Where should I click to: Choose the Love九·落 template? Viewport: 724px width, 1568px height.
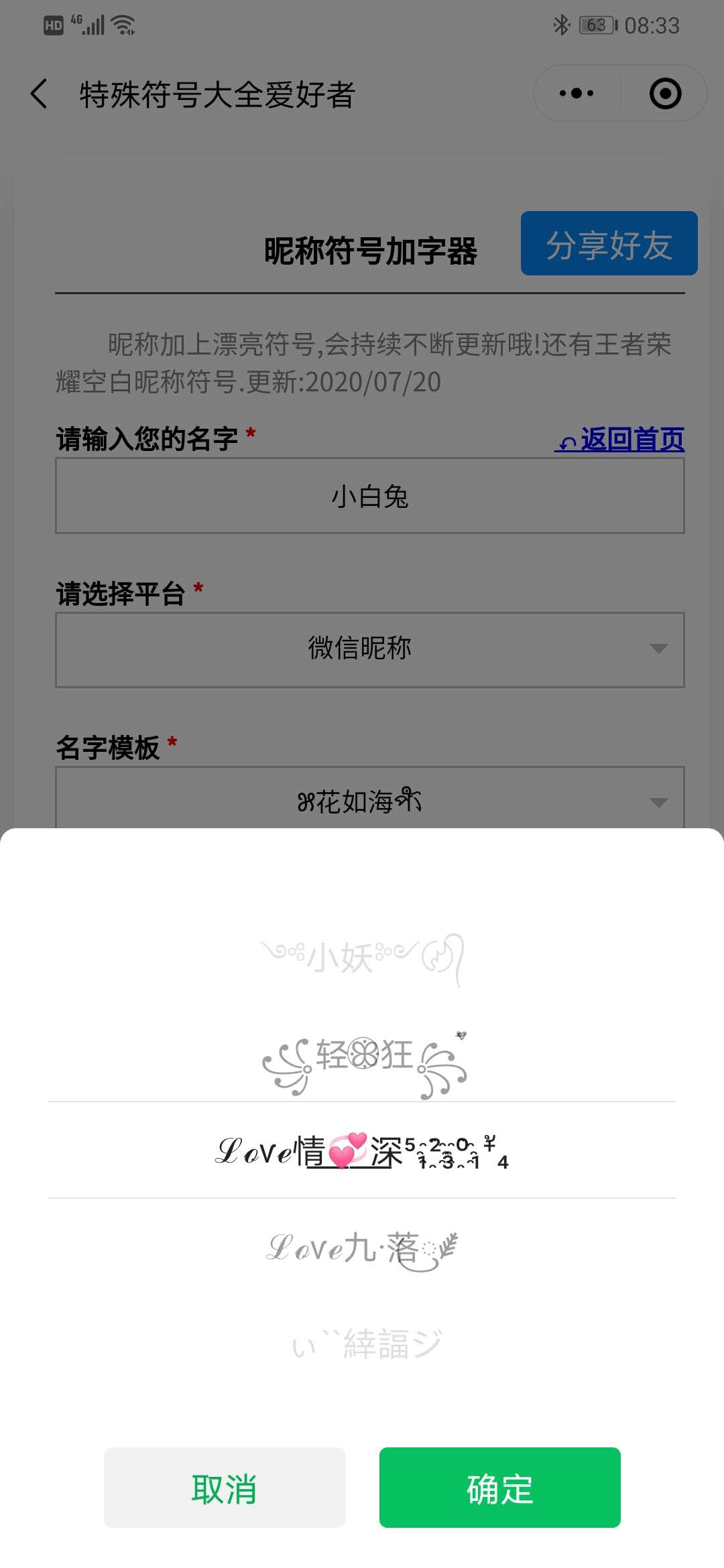[x=362, y=1248]
